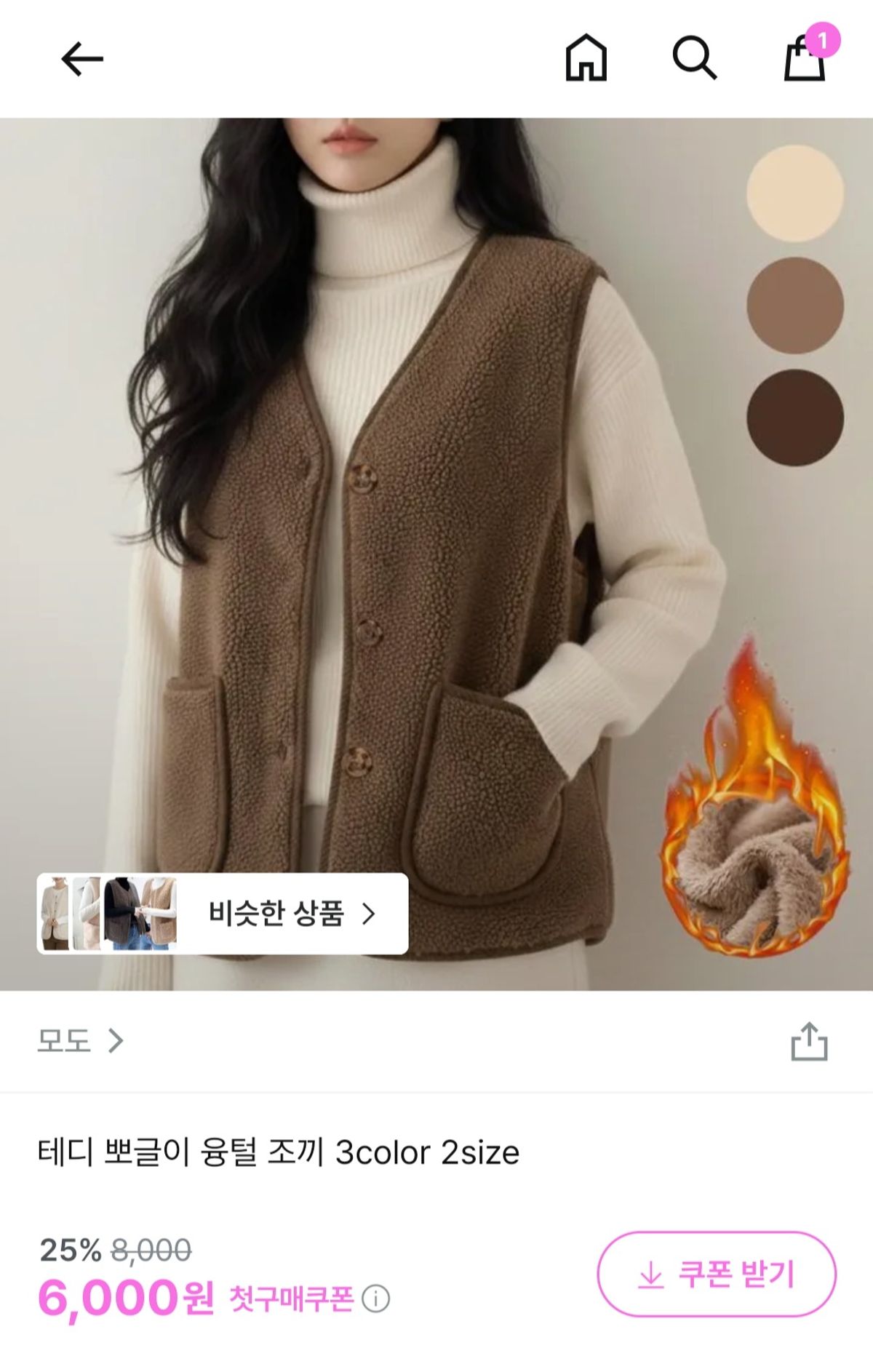
Task: Open the home icon in the header
Action: (586, 58)
